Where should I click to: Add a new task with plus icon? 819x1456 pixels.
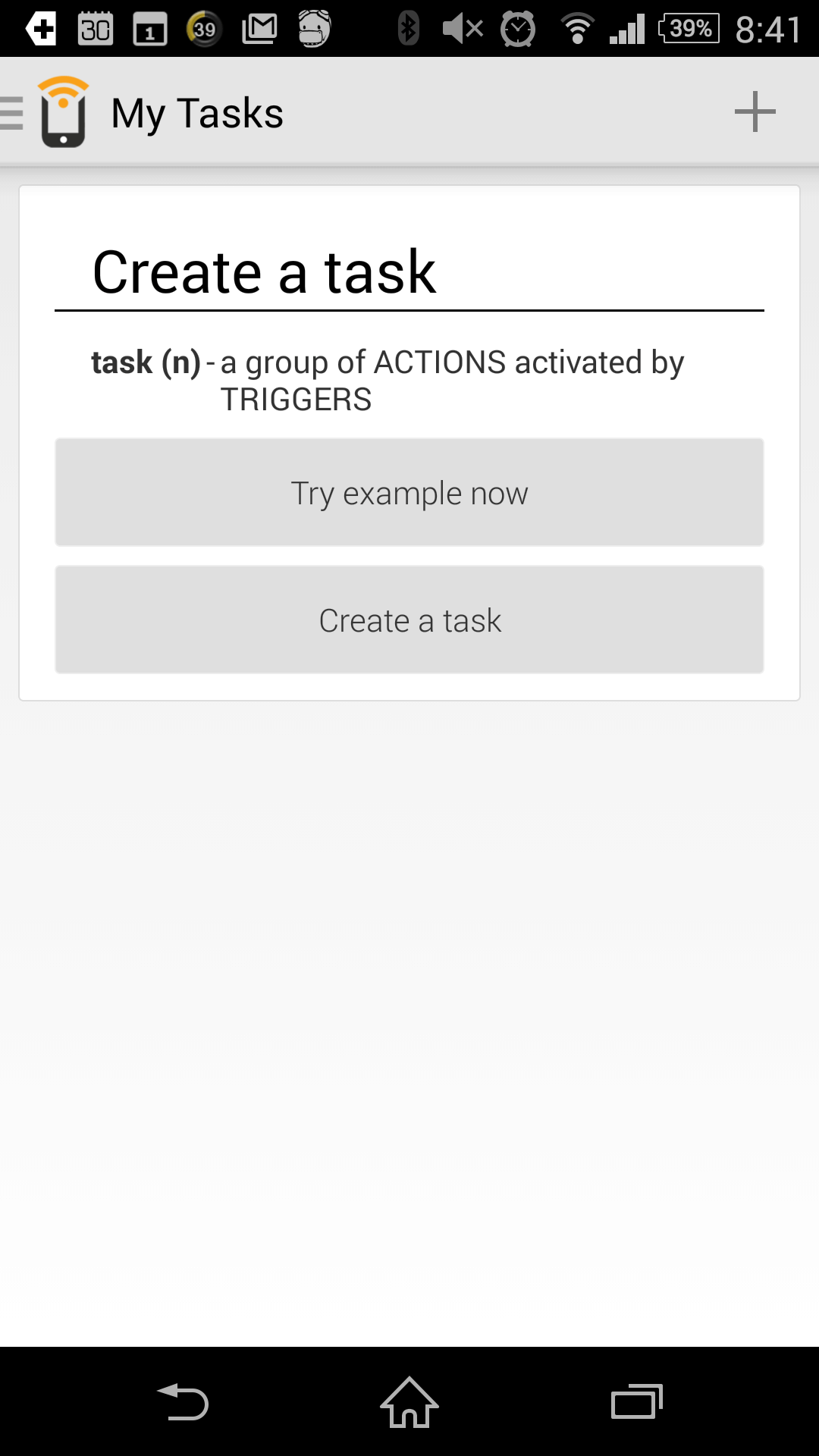[x=755, y=112]
